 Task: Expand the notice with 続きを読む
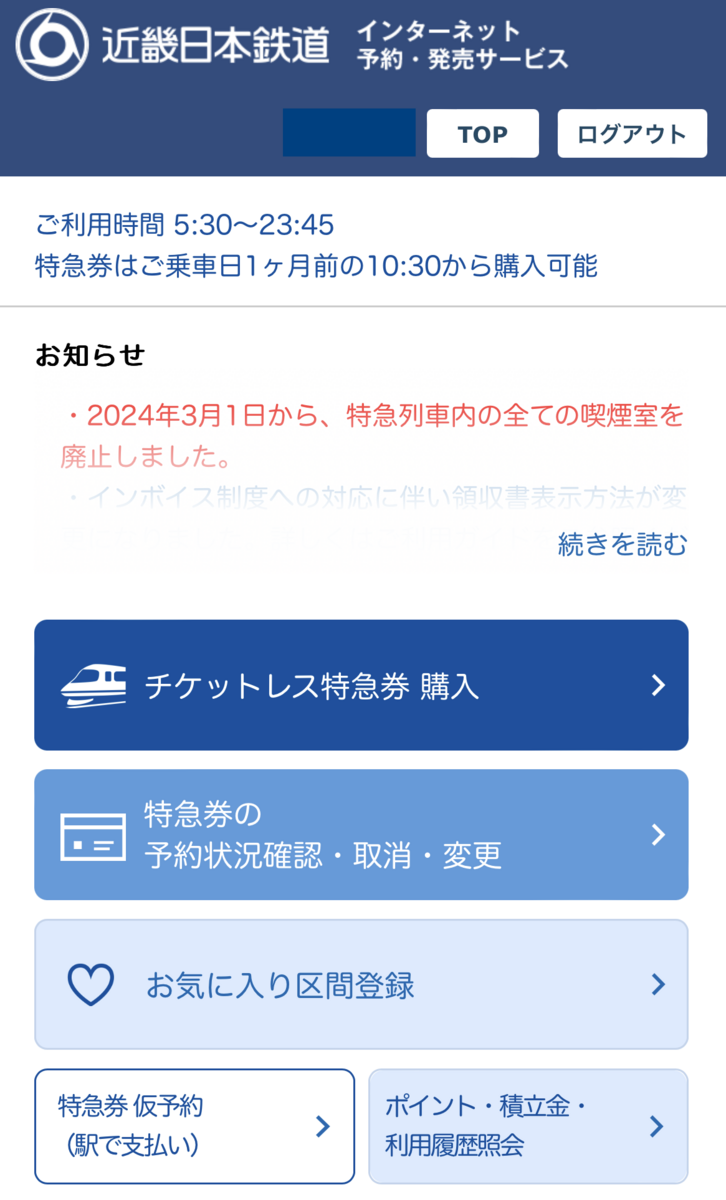point(622,545)
